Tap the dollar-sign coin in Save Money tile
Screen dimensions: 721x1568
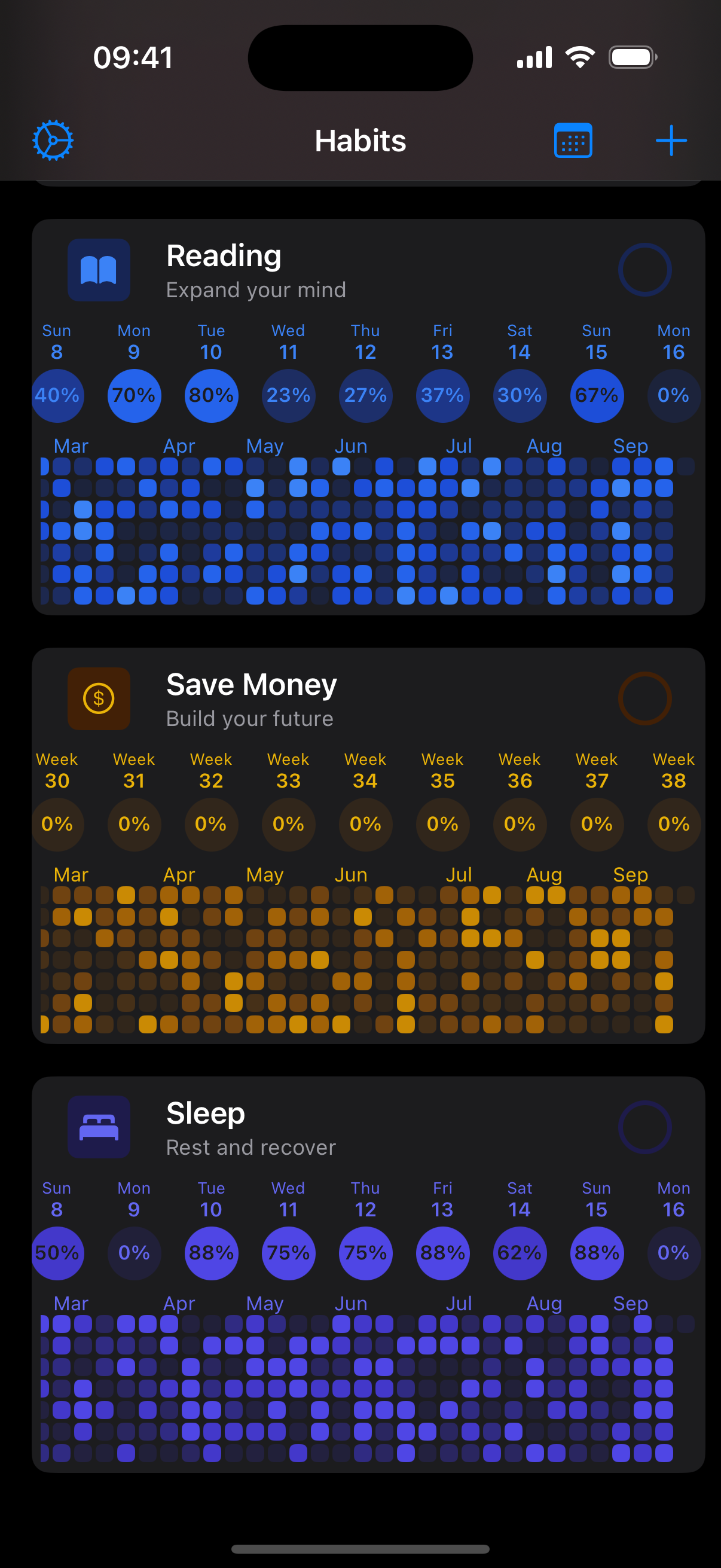click(x=99, y=698)
